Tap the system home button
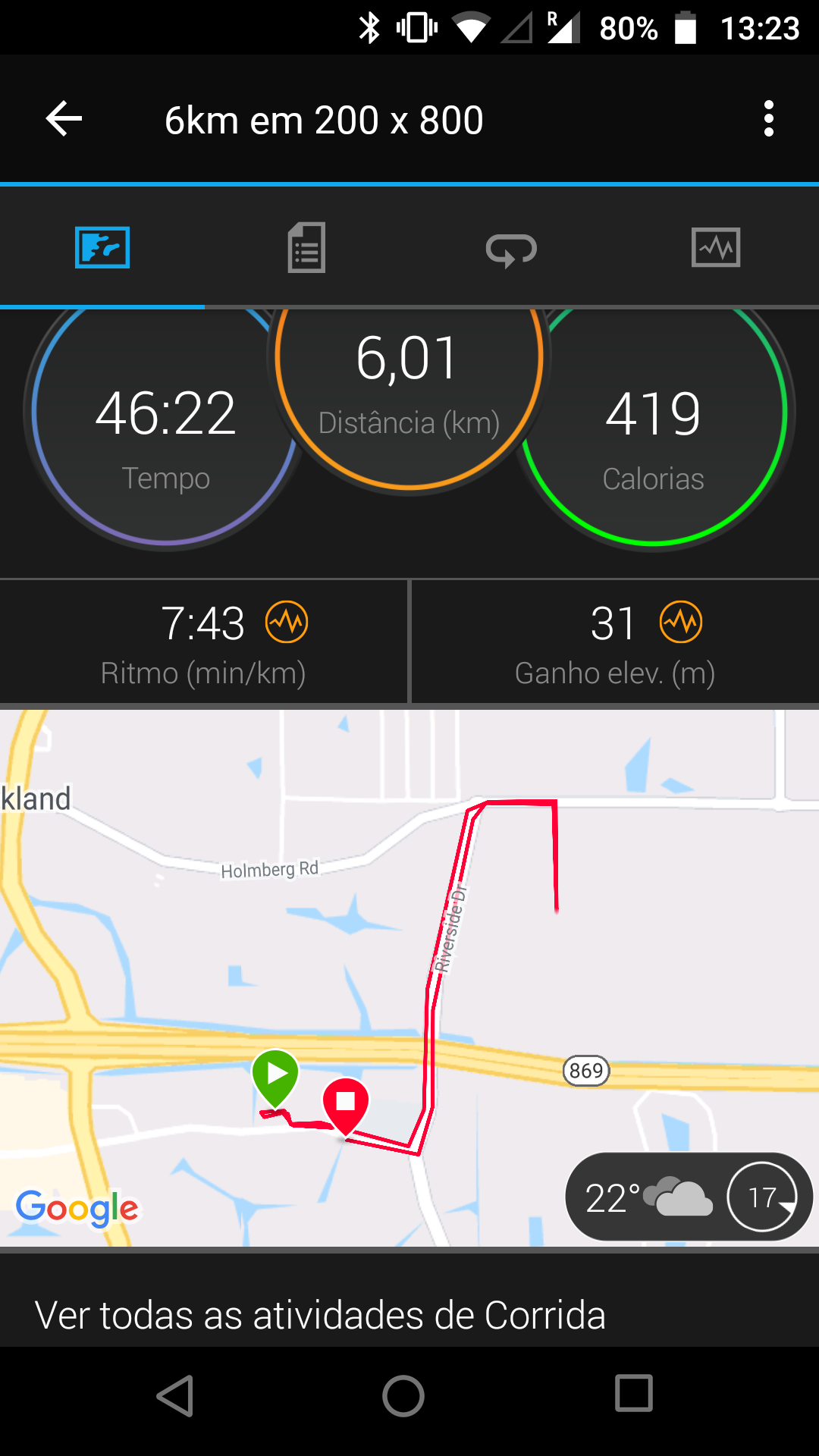Screen dimensions: 819x1456 tap(403, 1396)
